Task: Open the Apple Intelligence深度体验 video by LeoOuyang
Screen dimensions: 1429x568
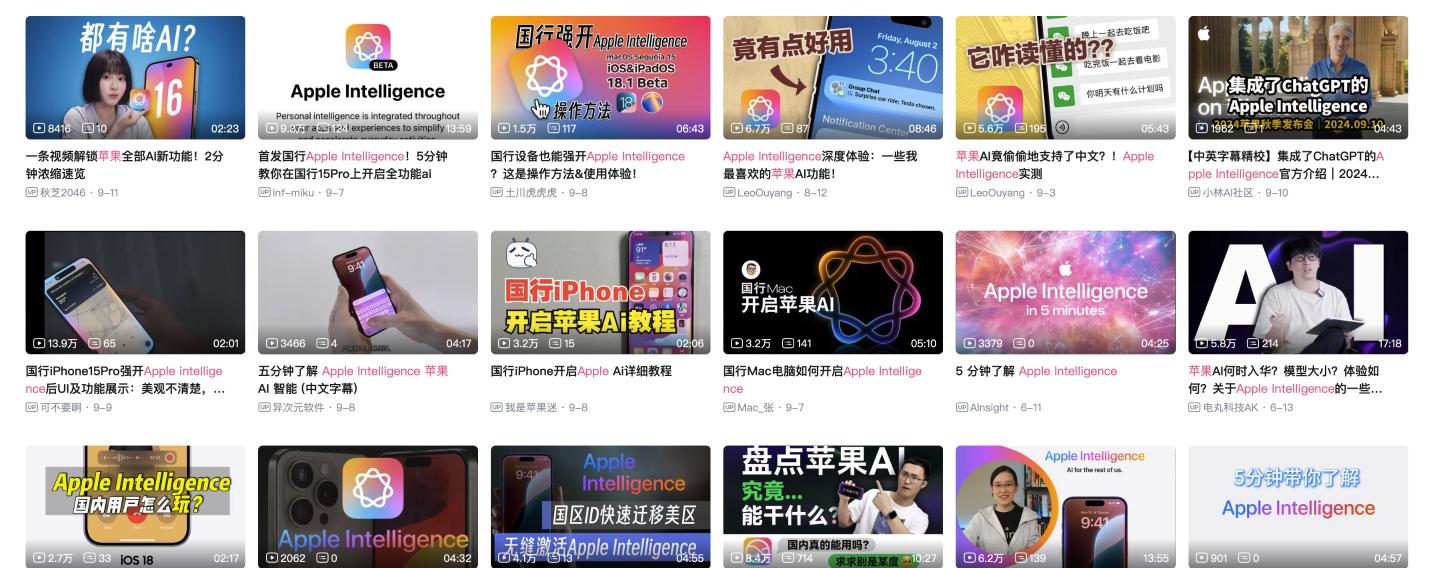Action: point(832,77)
